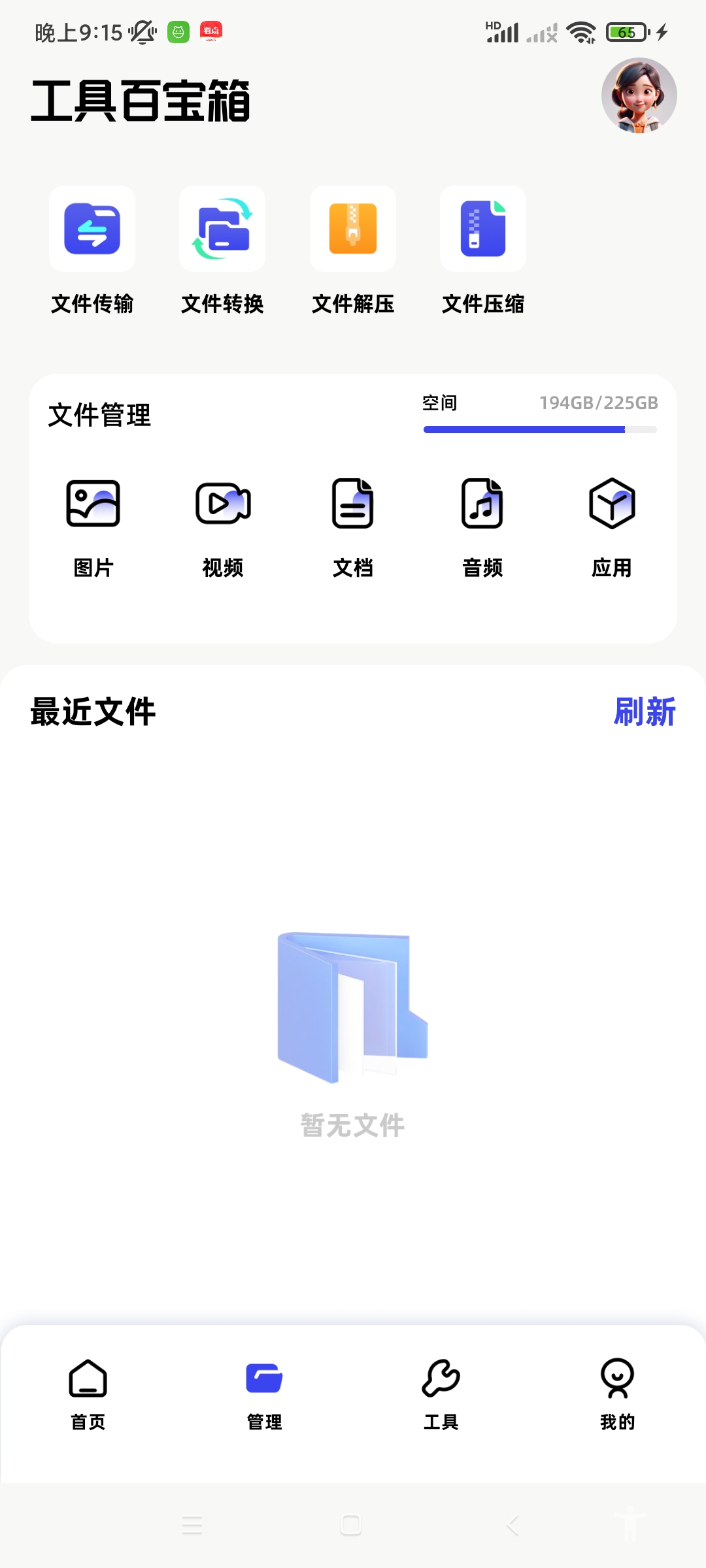This screenshot has width=706, height=1568.
Task: Tap 刷新 to refresh recent files
Action: [644, 711]
